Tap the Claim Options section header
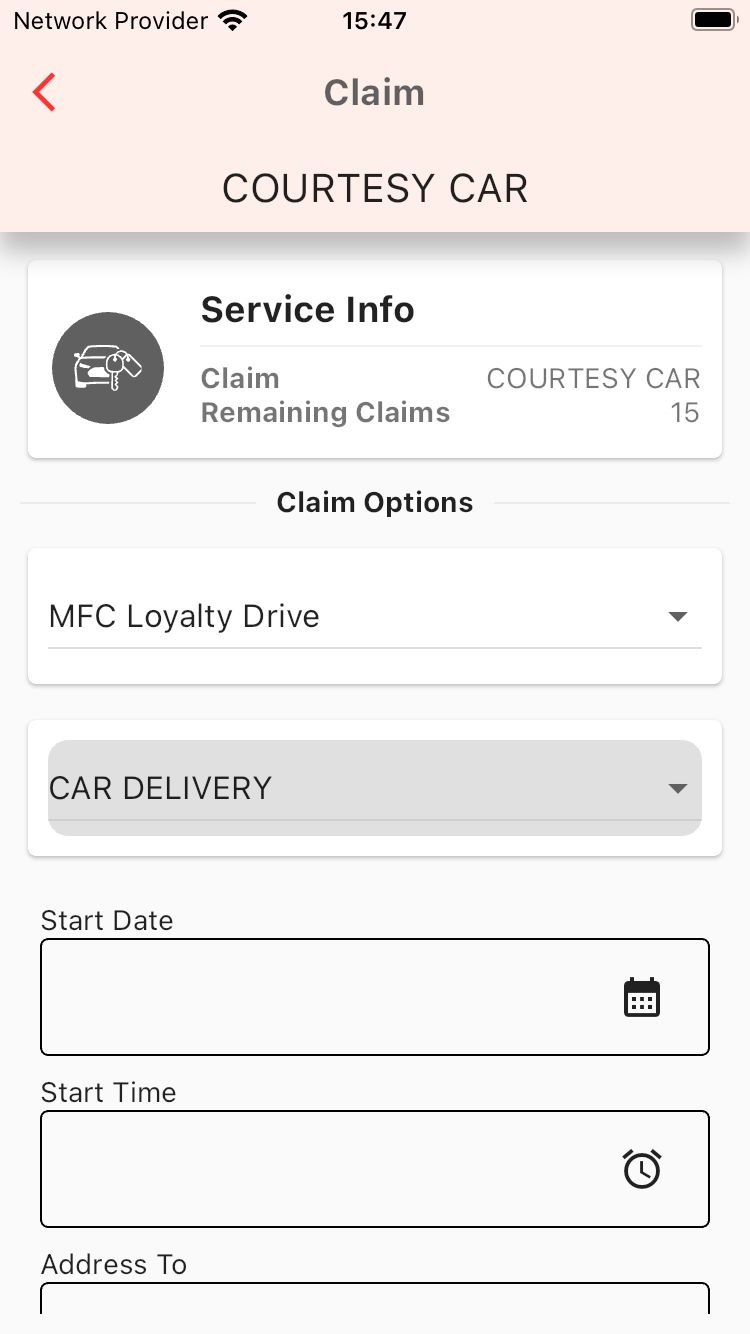The width and height of the screenshot is (750, 1334). point(375,502)
